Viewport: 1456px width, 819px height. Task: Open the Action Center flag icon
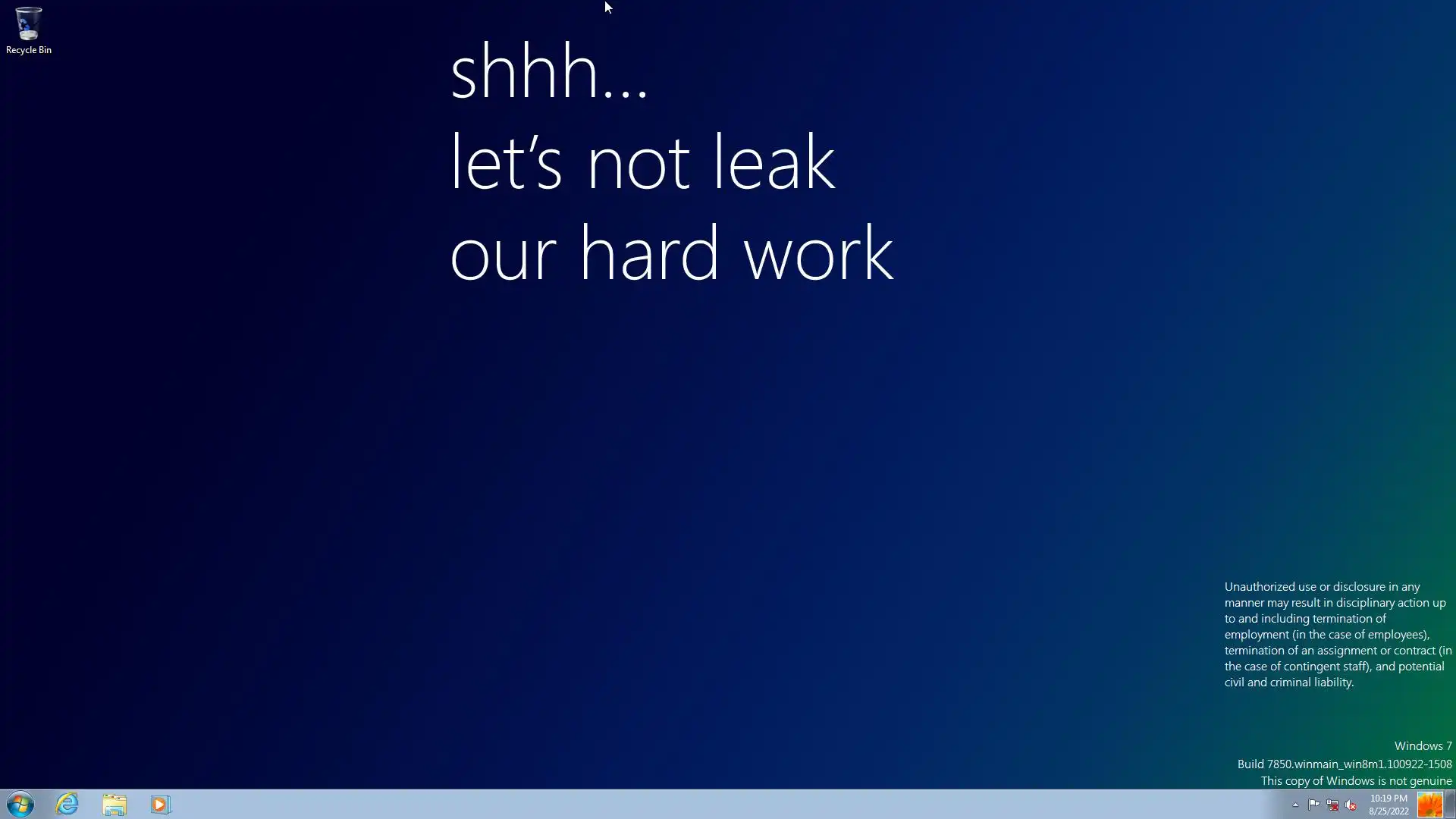(x=1313, y=805)
